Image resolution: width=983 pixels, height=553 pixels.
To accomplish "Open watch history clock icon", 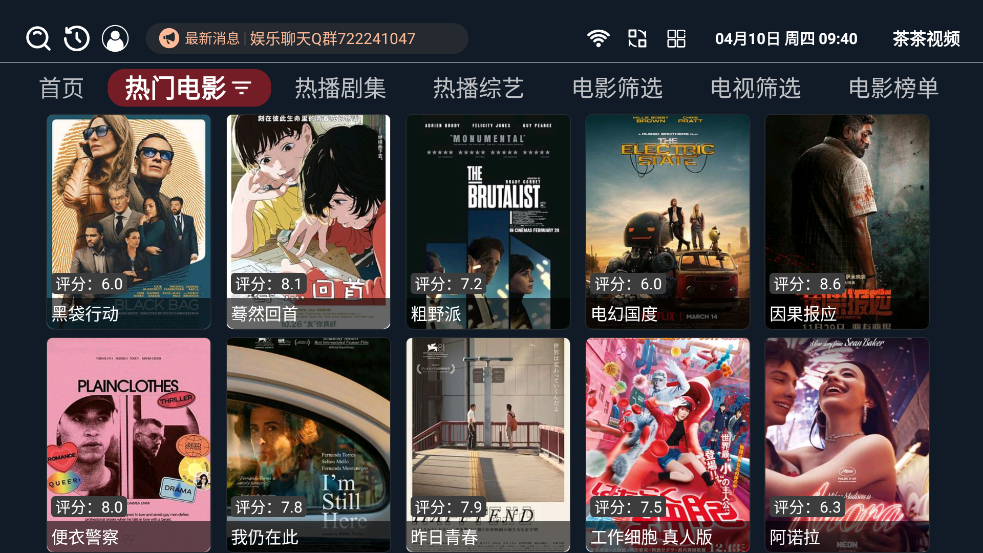I will [77, 39].
